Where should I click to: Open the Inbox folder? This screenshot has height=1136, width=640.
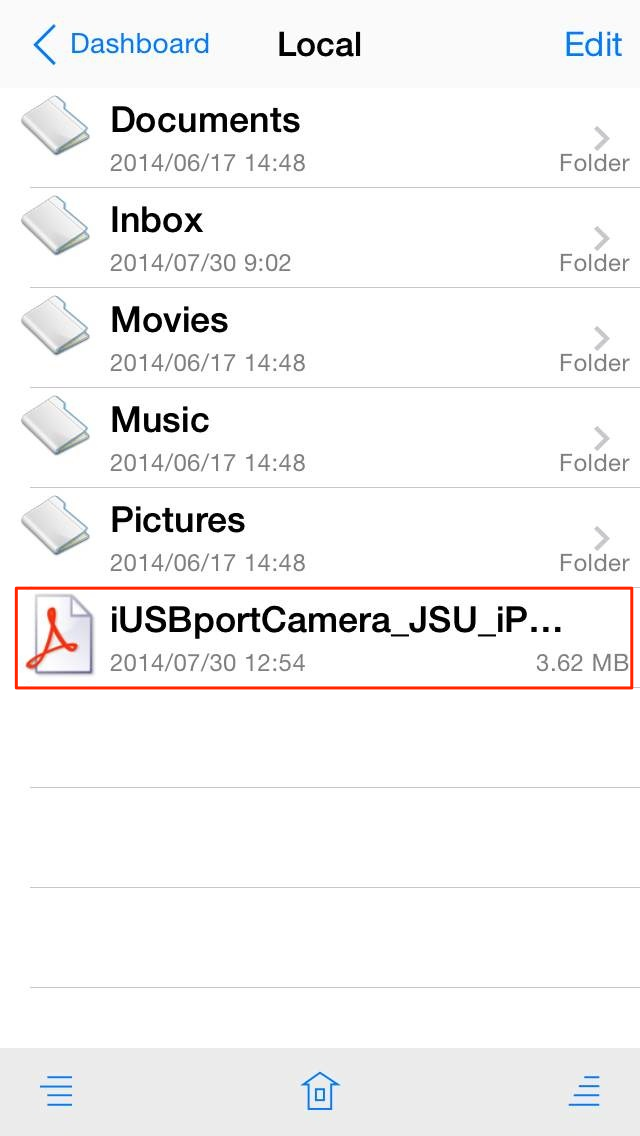[320, 238]
